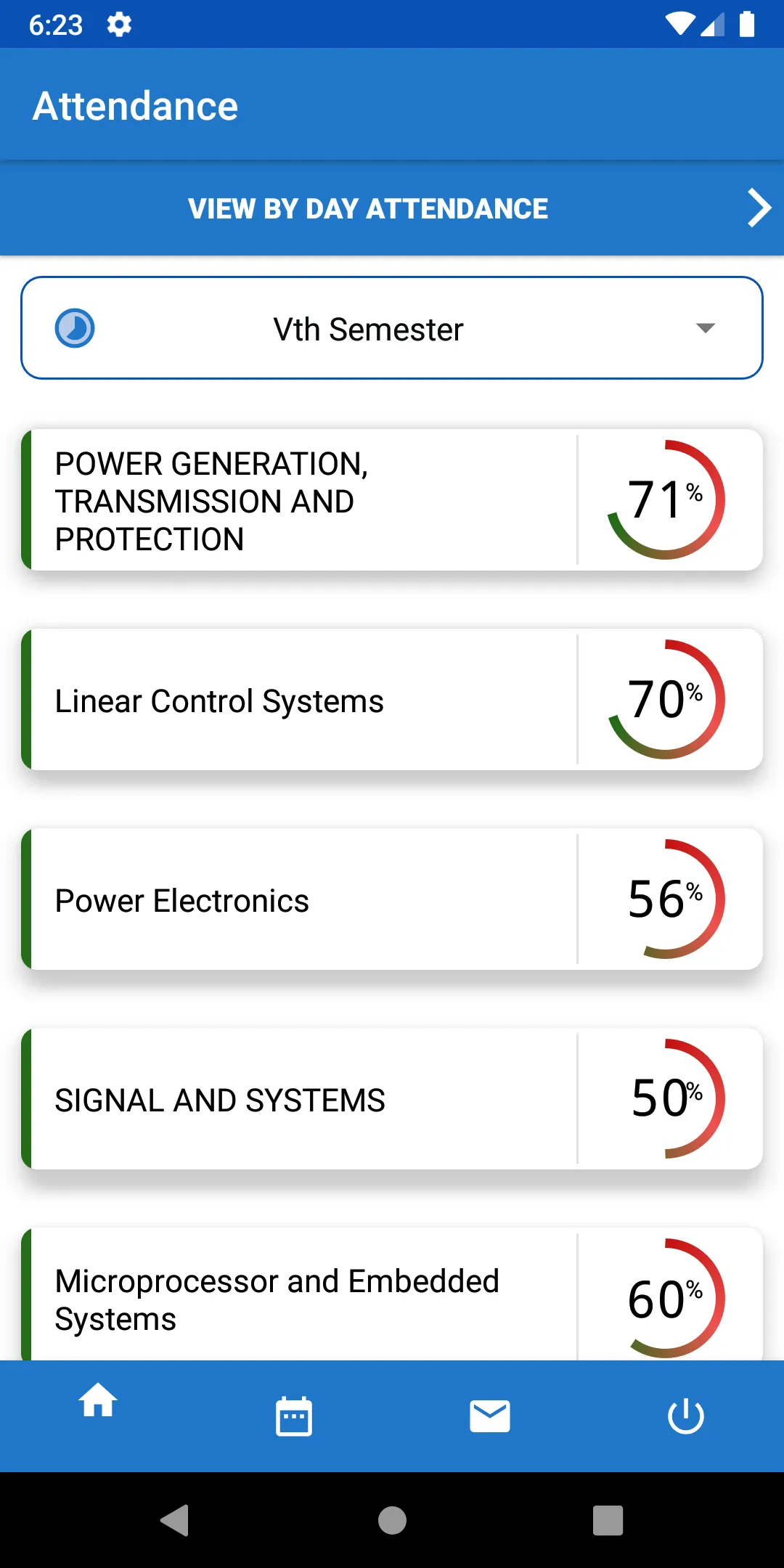Open the Signal and Systems card
This screenshot has height=1568, width=784.
pos(392,1099)
